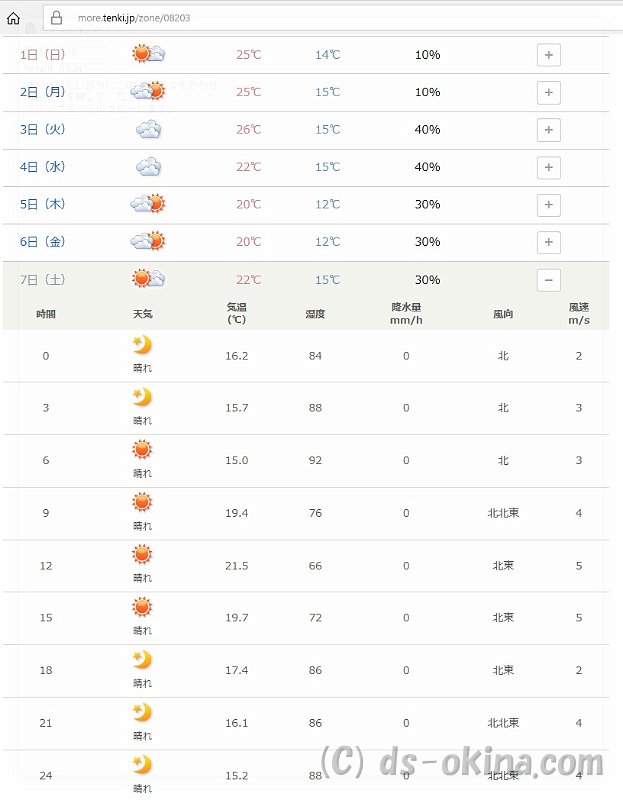Open the plus button for 3日 (火)

point(548,130)
